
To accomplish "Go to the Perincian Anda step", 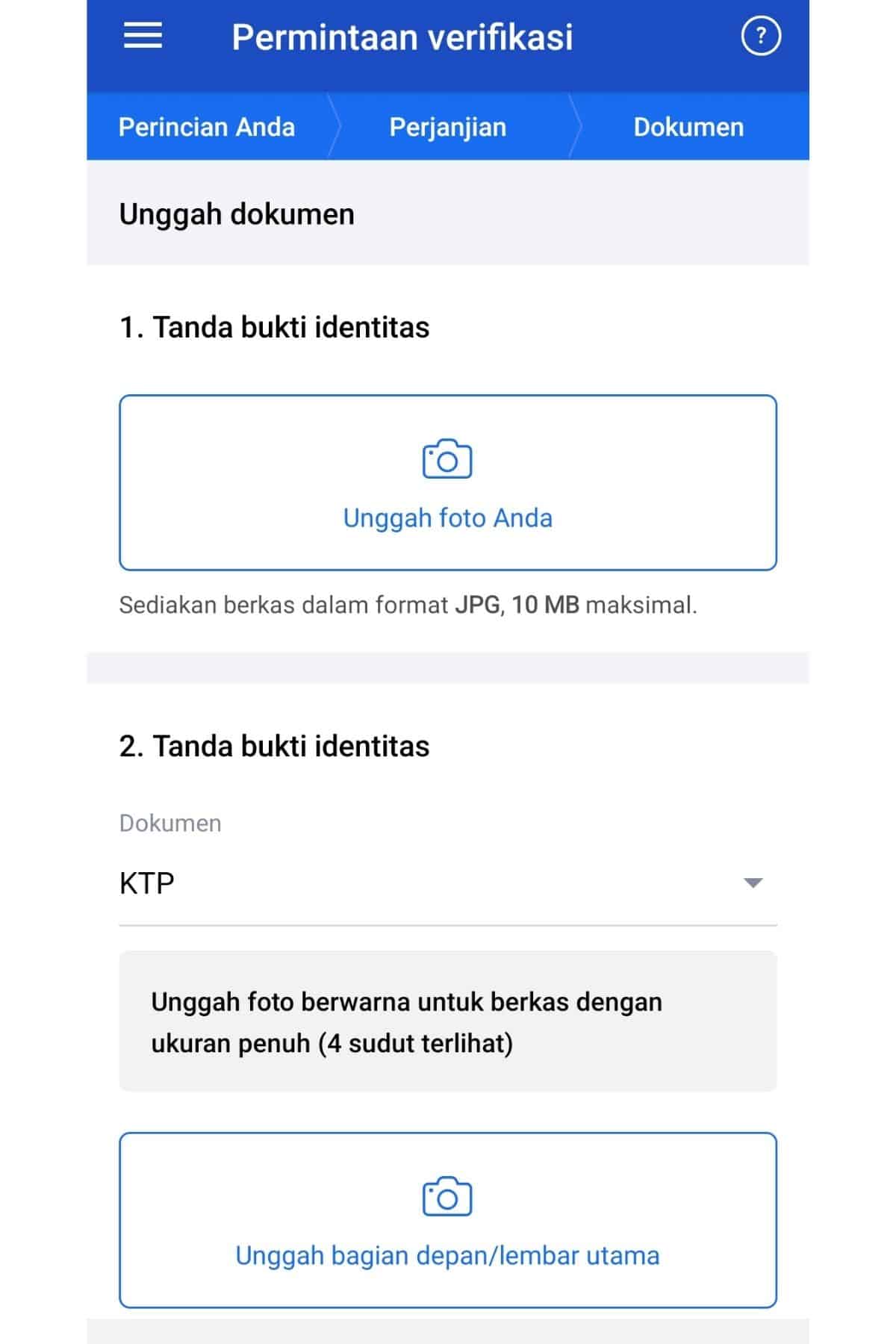I will [207, 127].
